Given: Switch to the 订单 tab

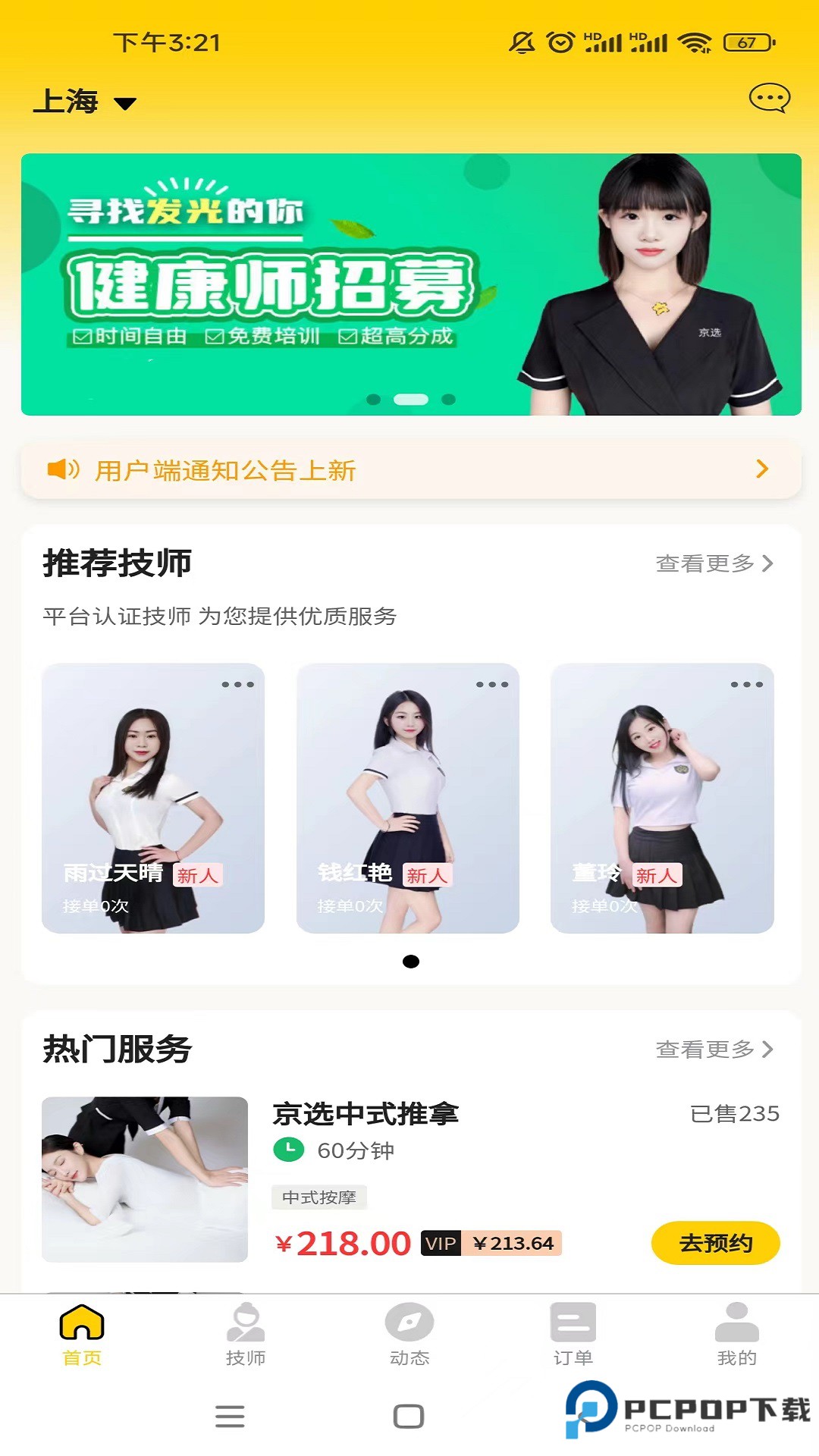Looking at the screenshot, I should (573, 1335).
